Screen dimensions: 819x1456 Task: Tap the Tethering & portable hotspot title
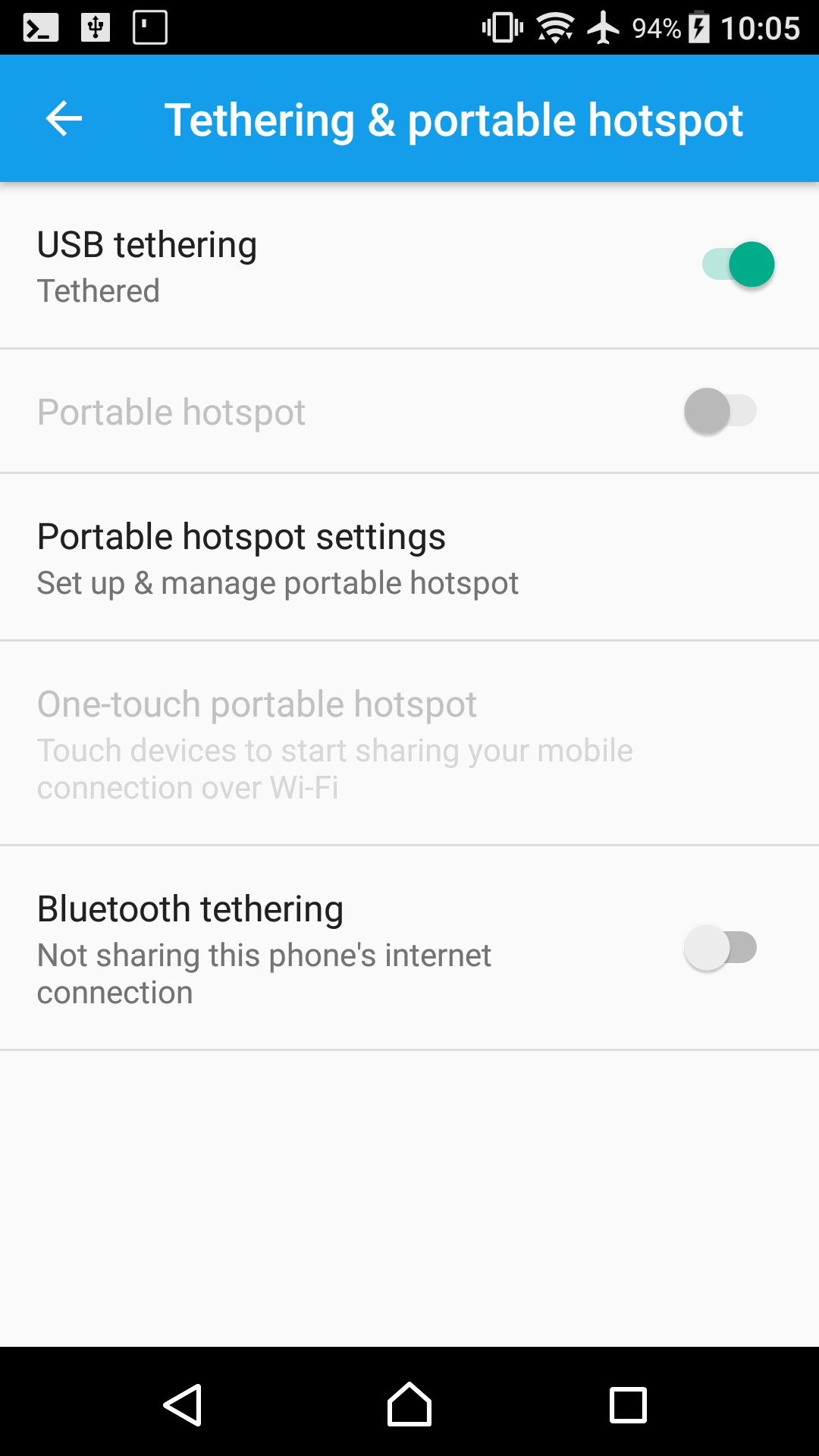click(x=455, y=118)
